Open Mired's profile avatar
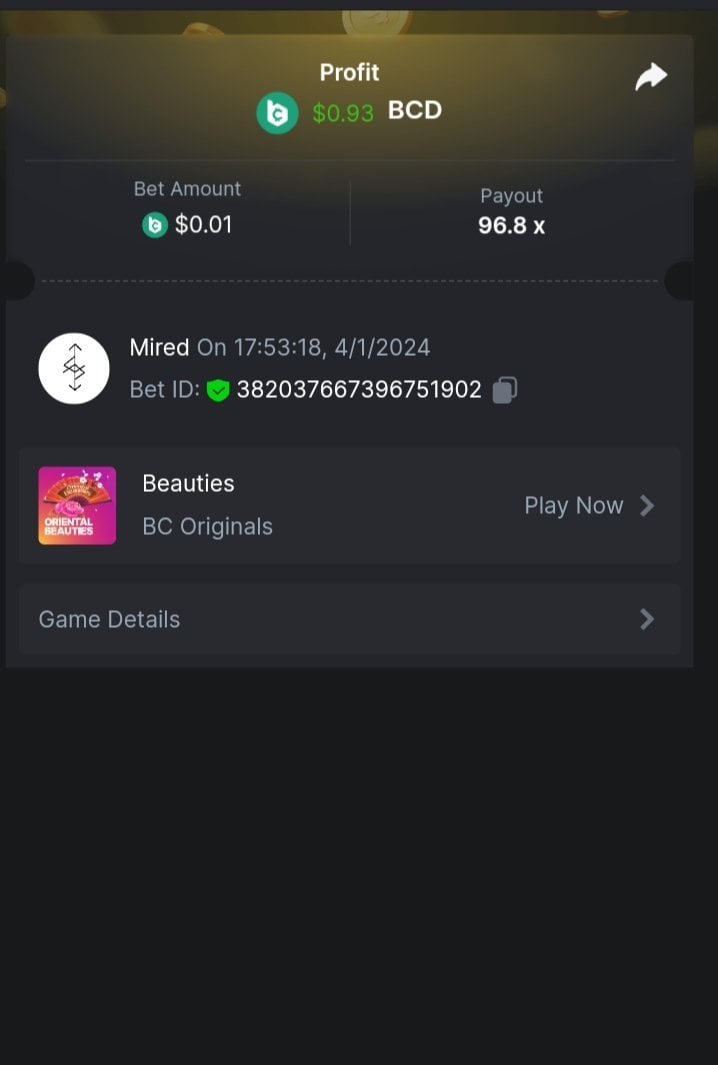718x1065 pixels. click(x=74, y=369)
